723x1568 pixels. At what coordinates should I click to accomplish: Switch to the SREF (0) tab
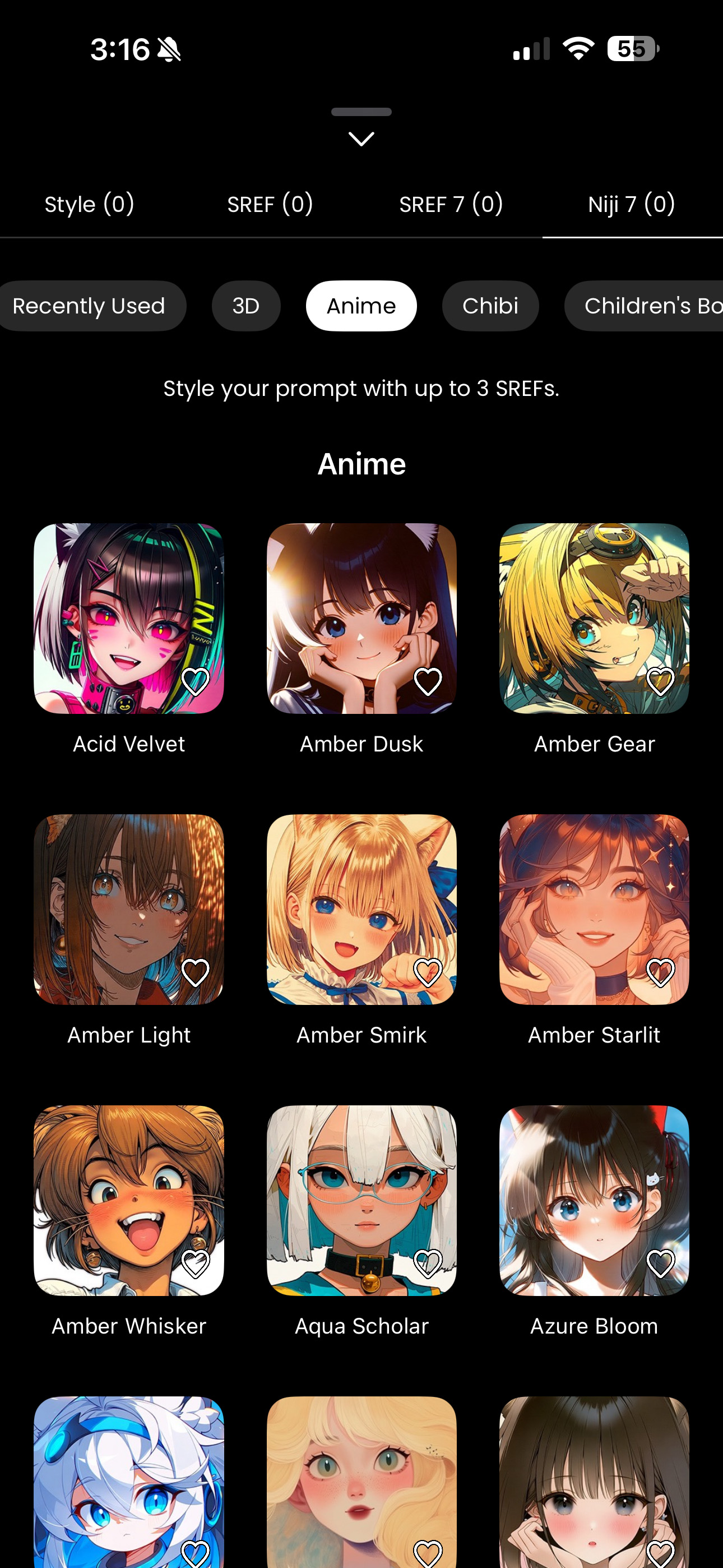270,205
